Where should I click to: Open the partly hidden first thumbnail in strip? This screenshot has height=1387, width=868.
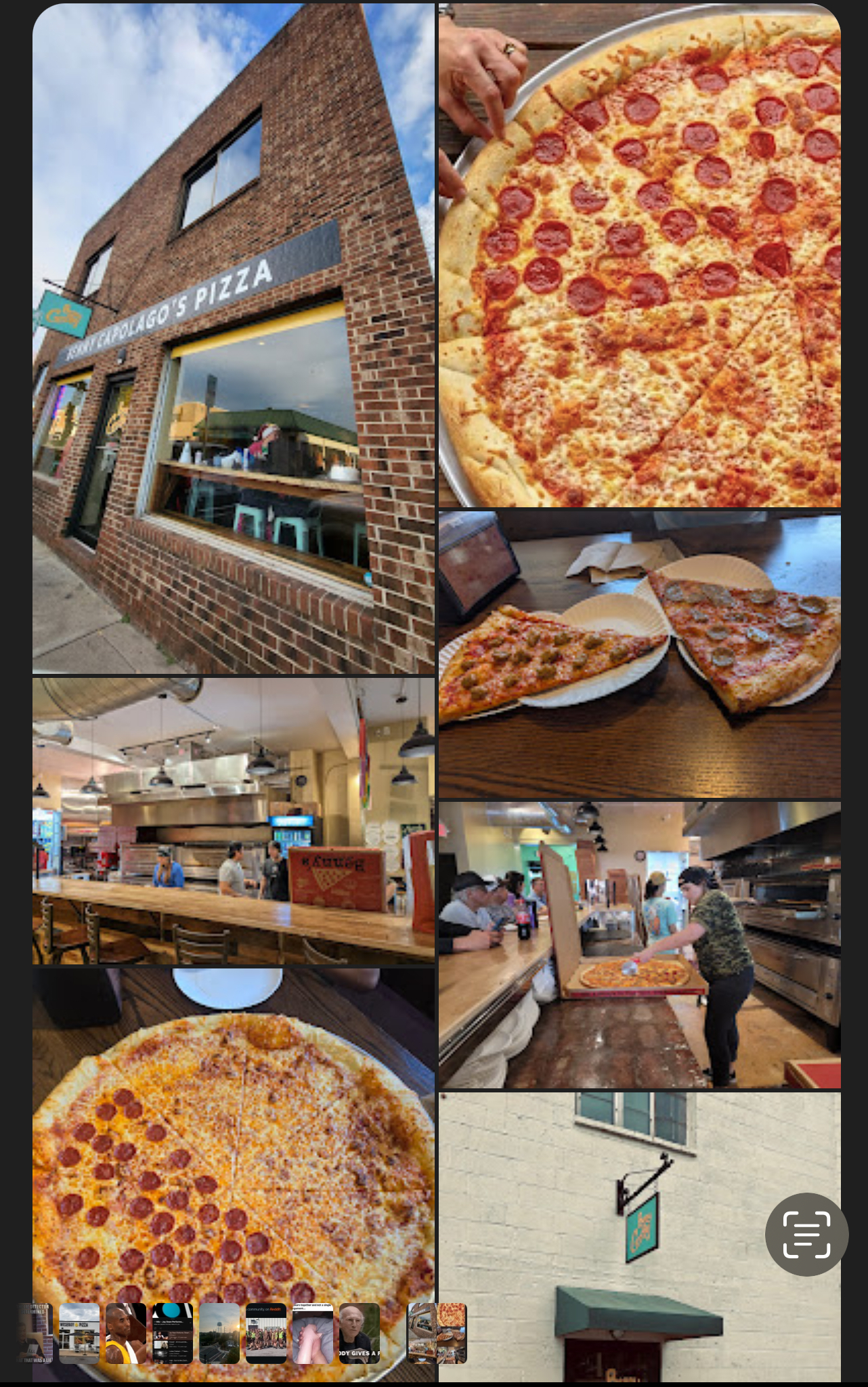point(35,1333)
